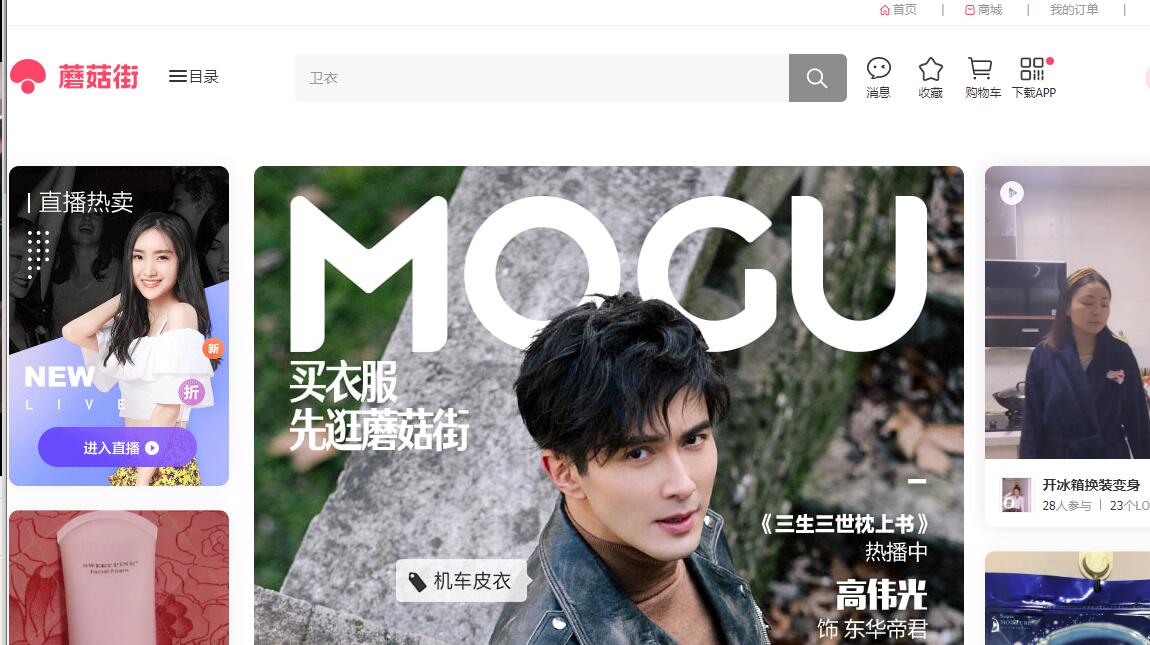Open the 商城 mall link
Screen dimensions: 1150x645
[x=983, y=10]
